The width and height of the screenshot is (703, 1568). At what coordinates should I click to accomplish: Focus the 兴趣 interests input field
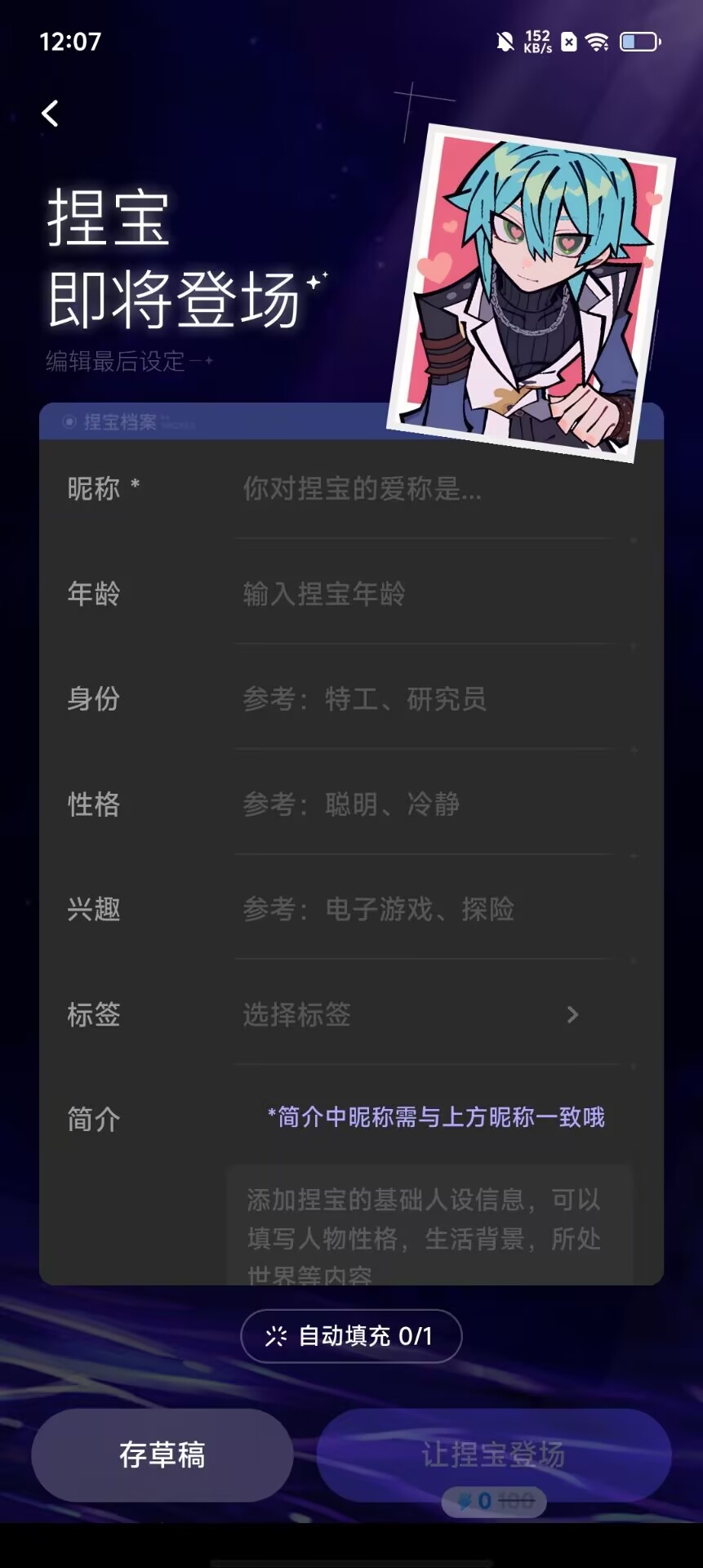pos(425,909)
